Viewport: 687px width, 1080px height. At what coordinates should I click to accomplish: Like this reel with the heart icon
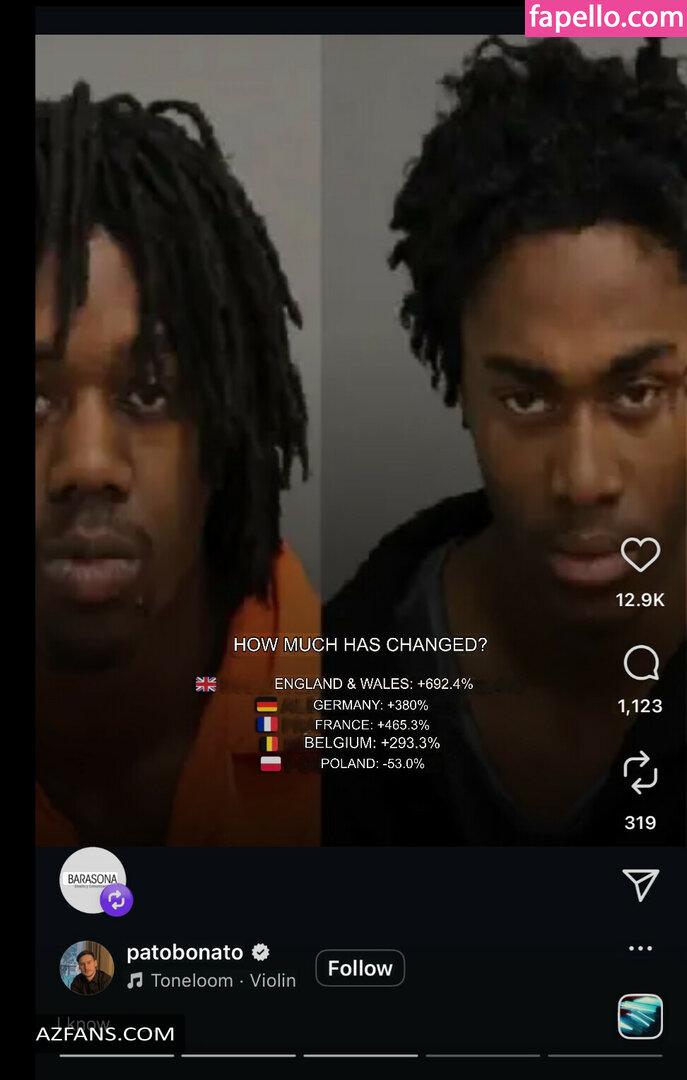[640, 555]
